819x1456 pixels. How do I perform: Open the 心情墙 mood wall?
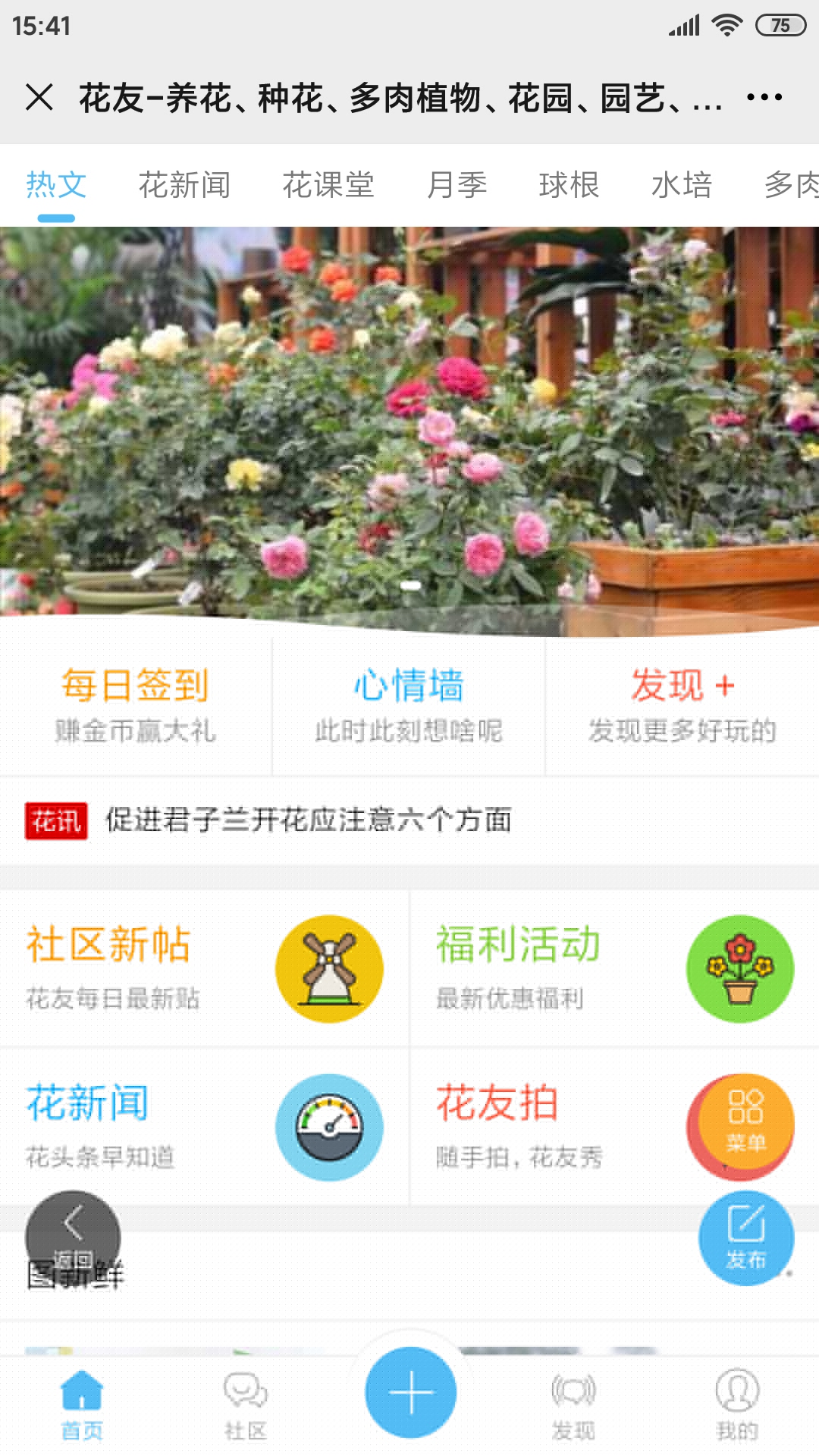click(409, 701)
